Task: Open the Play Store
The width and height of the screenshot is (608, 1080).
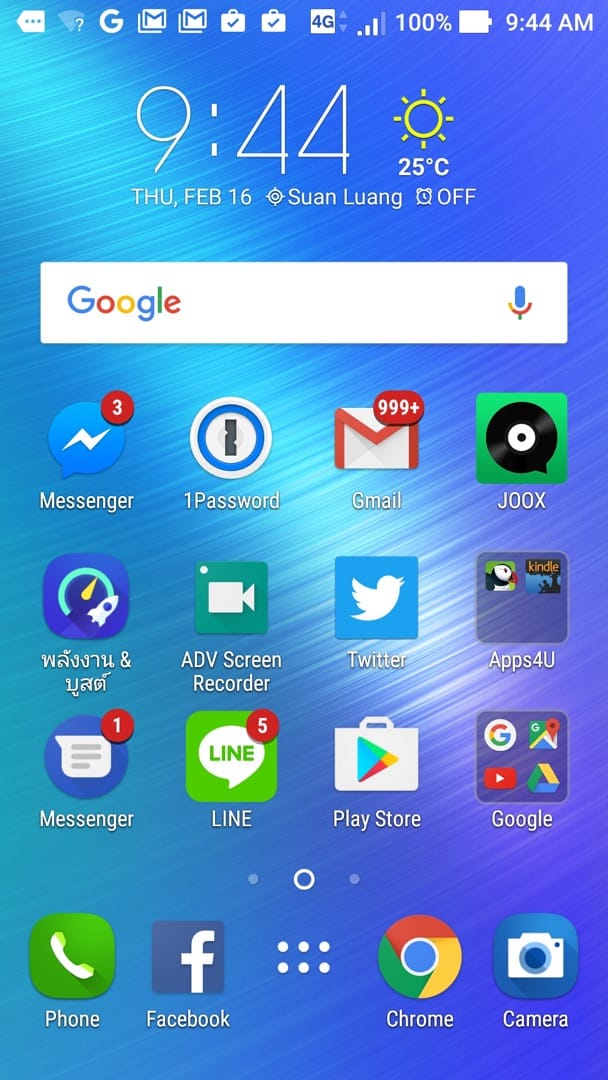Action: (x=376, y=758)
